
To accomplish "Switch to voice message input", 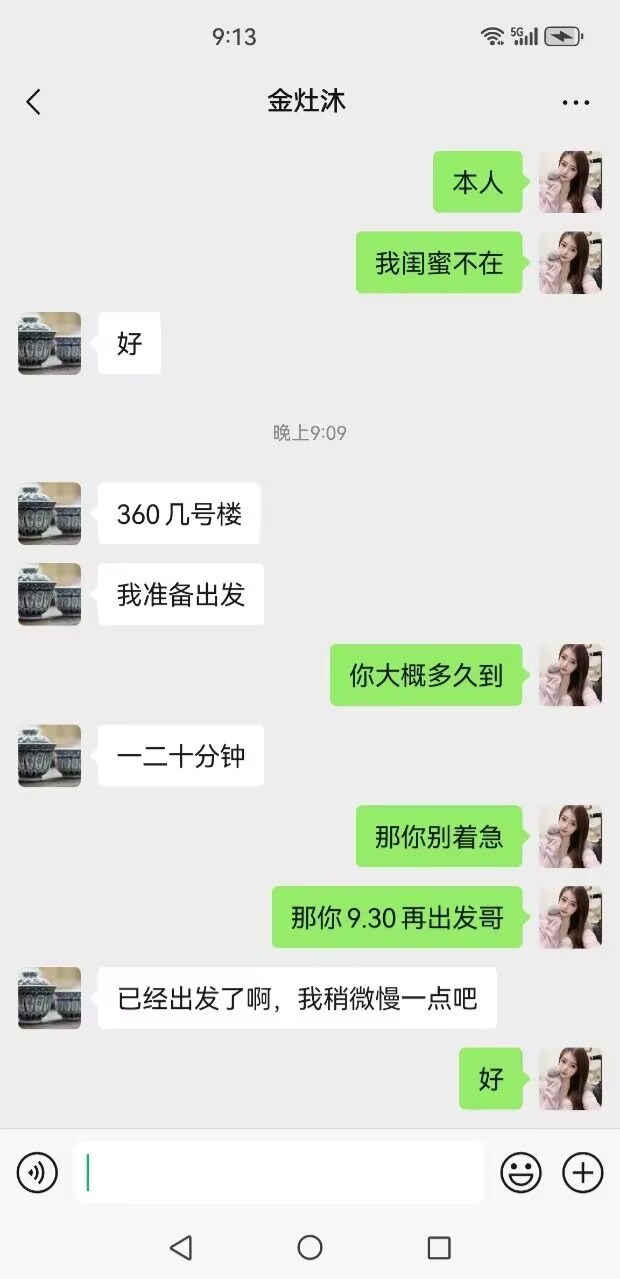I will 37,1172.
